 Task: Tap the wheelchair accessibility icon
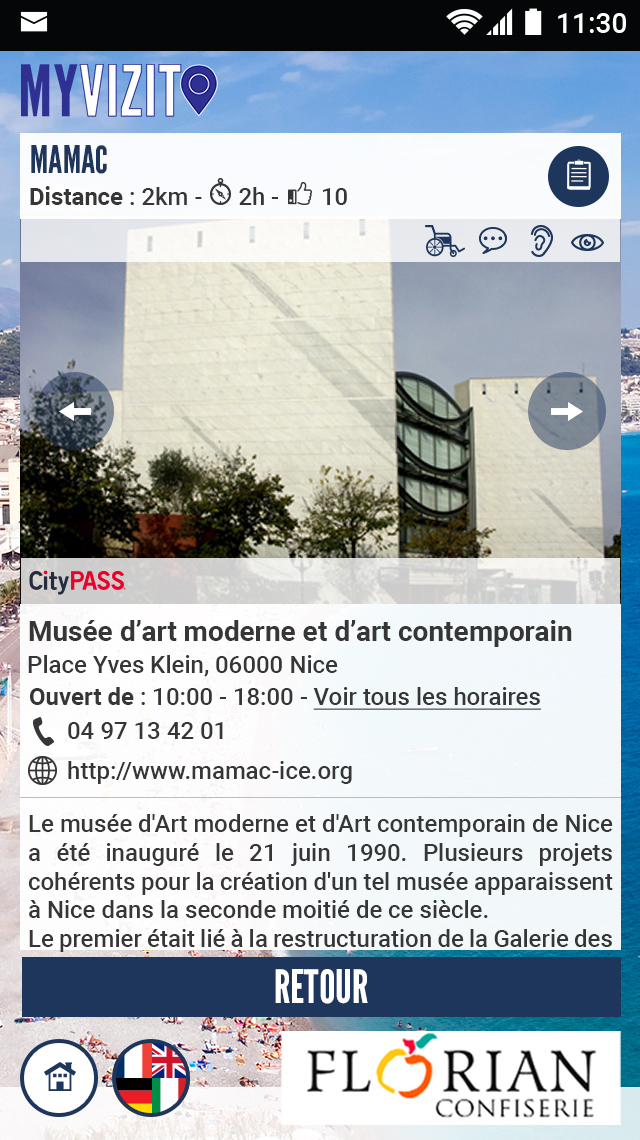coord(444,241)
